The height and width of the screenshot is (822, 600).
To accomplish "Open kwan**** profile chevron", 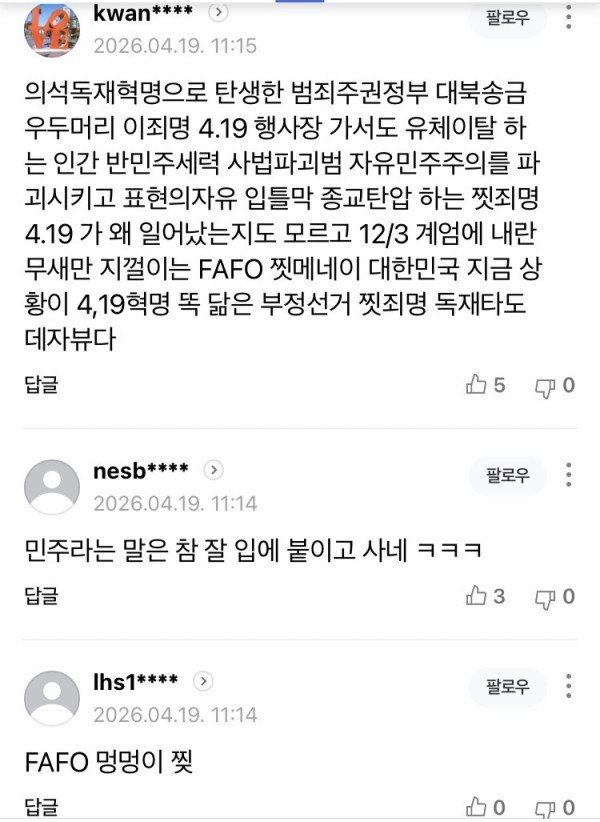I will [x=219, y=13].
